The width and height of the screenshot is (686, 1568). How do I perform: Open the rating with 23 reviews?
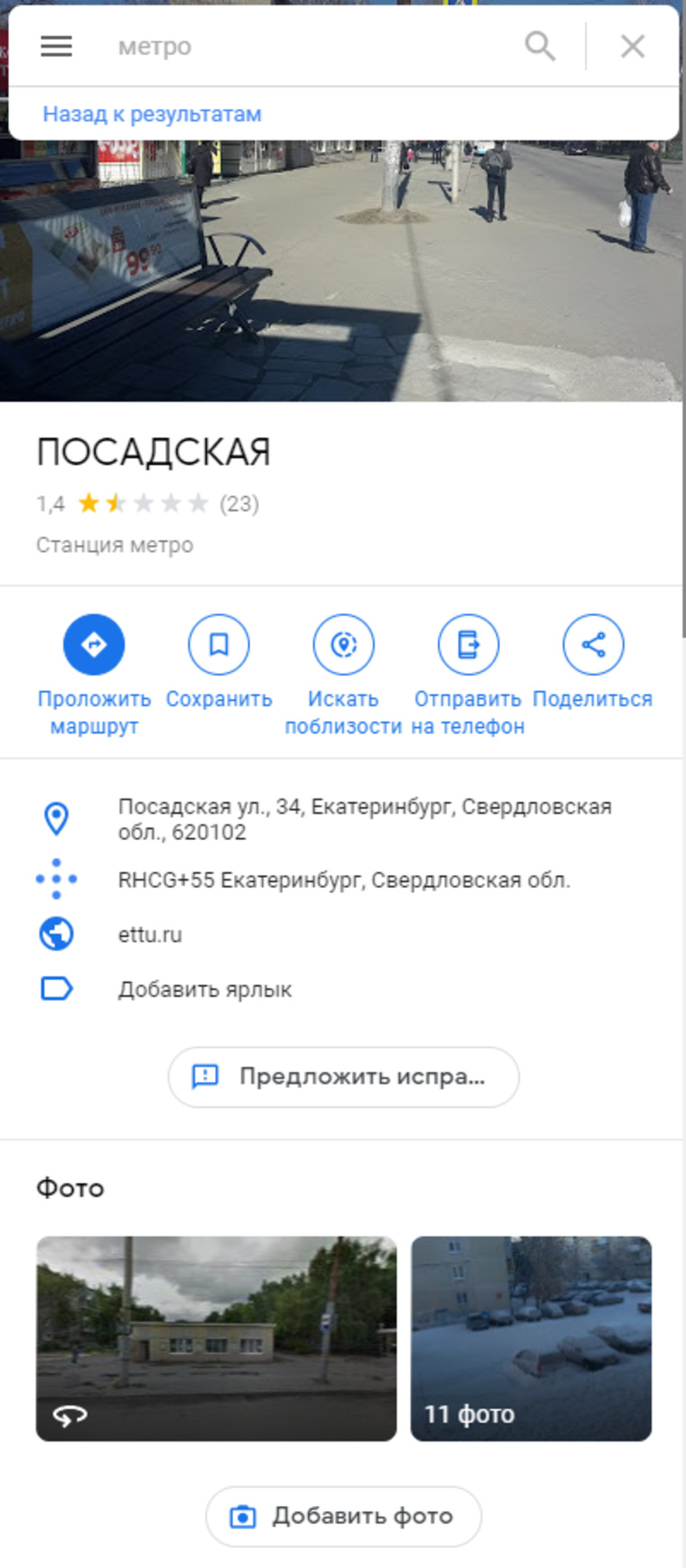tap(238, 503)
